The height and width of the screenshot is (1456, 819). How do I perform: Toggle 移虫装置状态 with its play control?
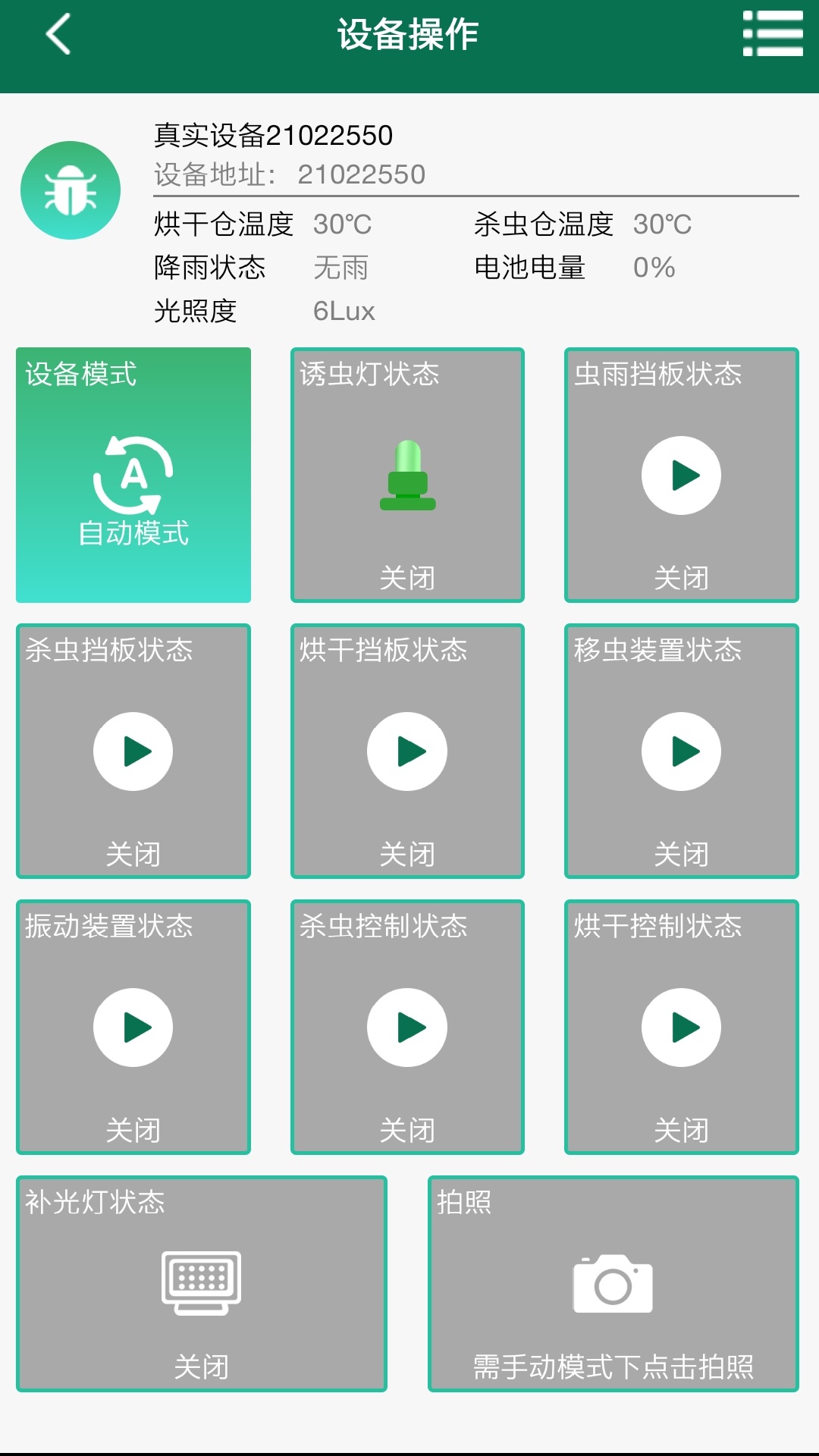pos(681,751)
